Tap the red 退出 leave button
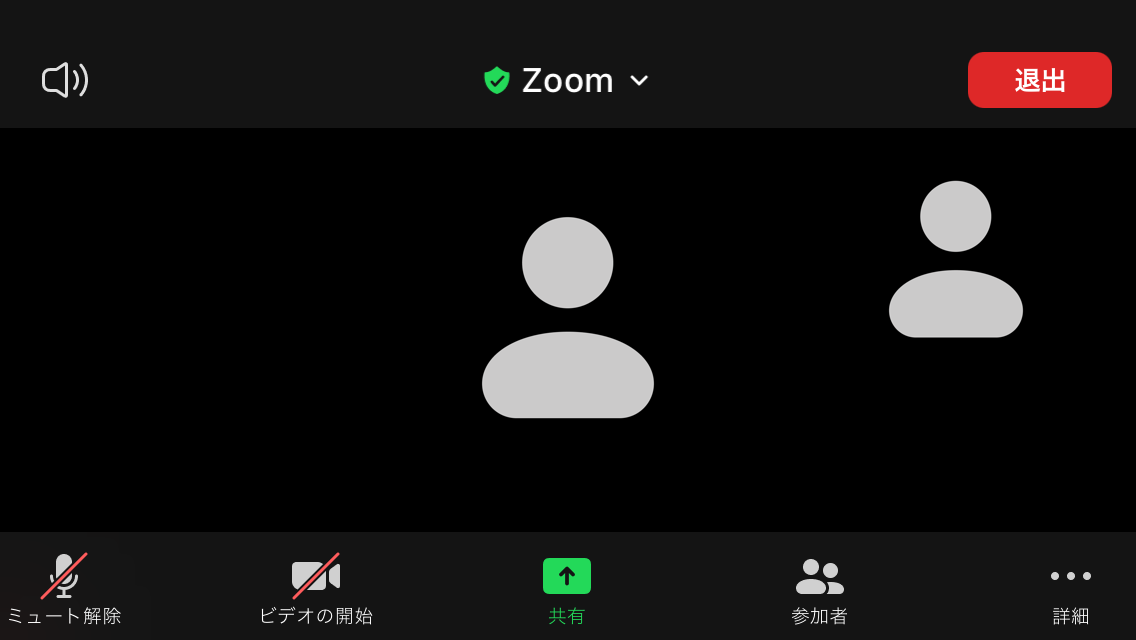 1039,80
